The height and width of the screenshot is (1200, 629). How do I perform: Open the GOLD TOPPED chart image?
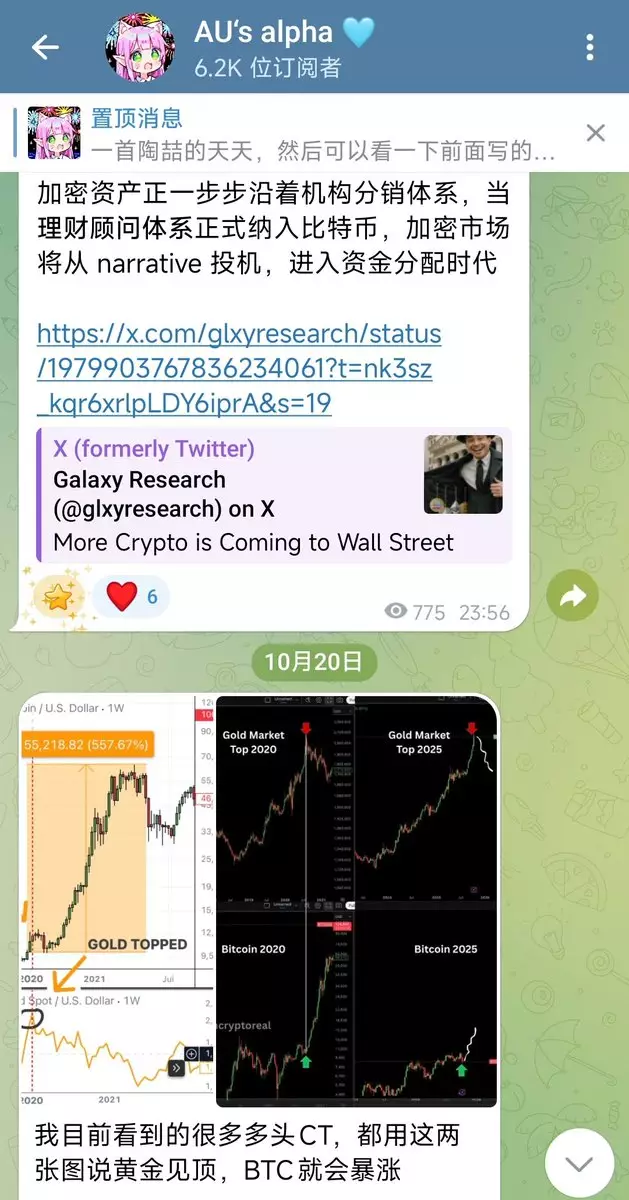pos(116,900)
